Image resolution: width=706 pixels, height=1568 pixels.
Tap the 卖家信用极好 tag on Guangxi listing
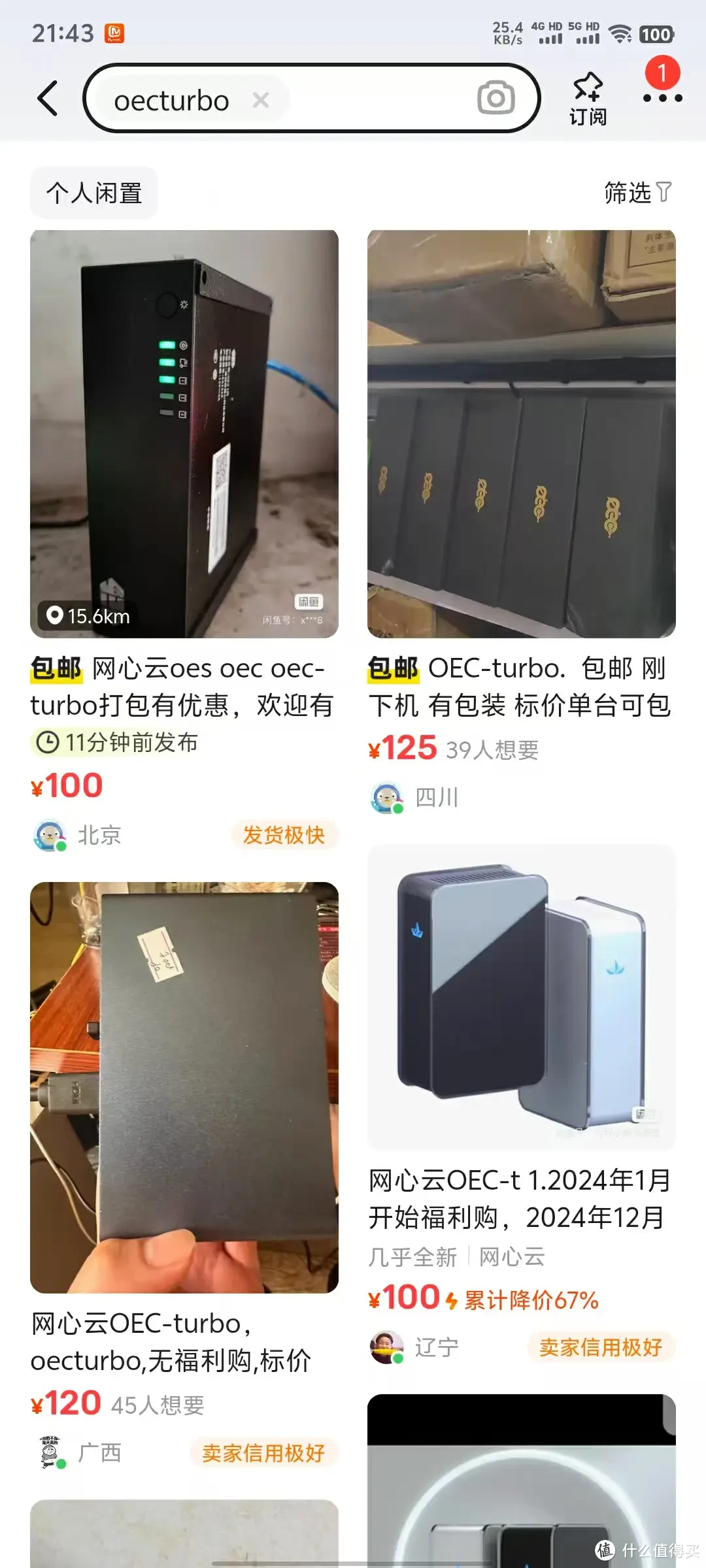(266, 1452)
